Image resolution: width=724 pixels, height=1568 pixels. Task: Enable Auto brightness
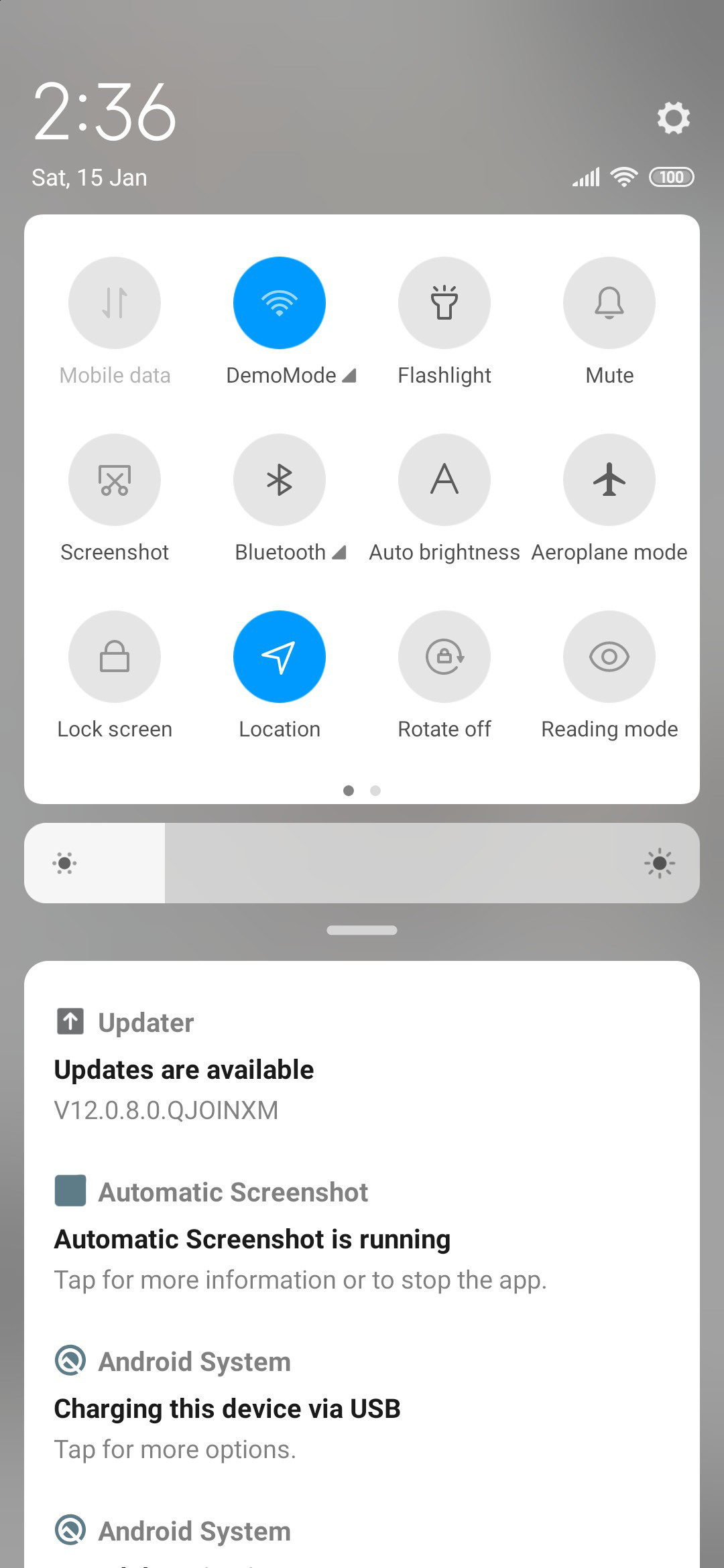444,480
